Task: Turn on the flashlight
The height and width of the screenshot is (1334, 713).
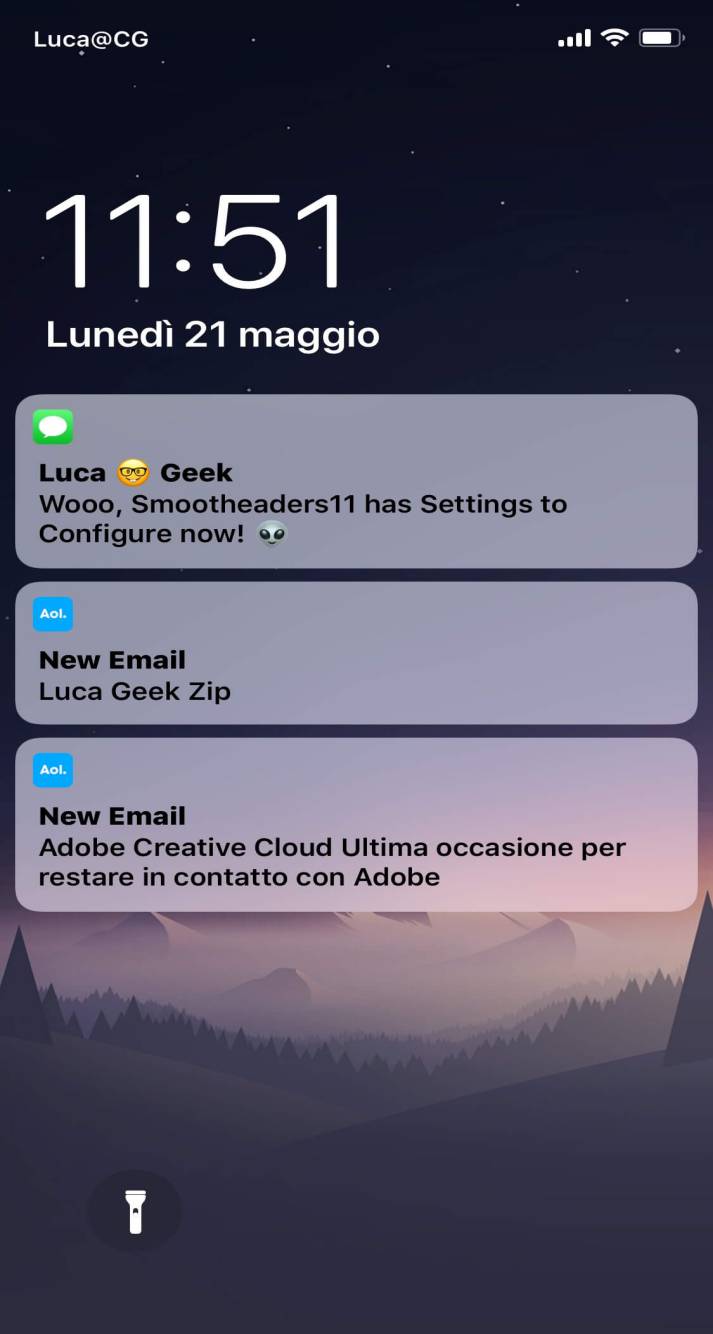Action: click(x=135, y=1211)
